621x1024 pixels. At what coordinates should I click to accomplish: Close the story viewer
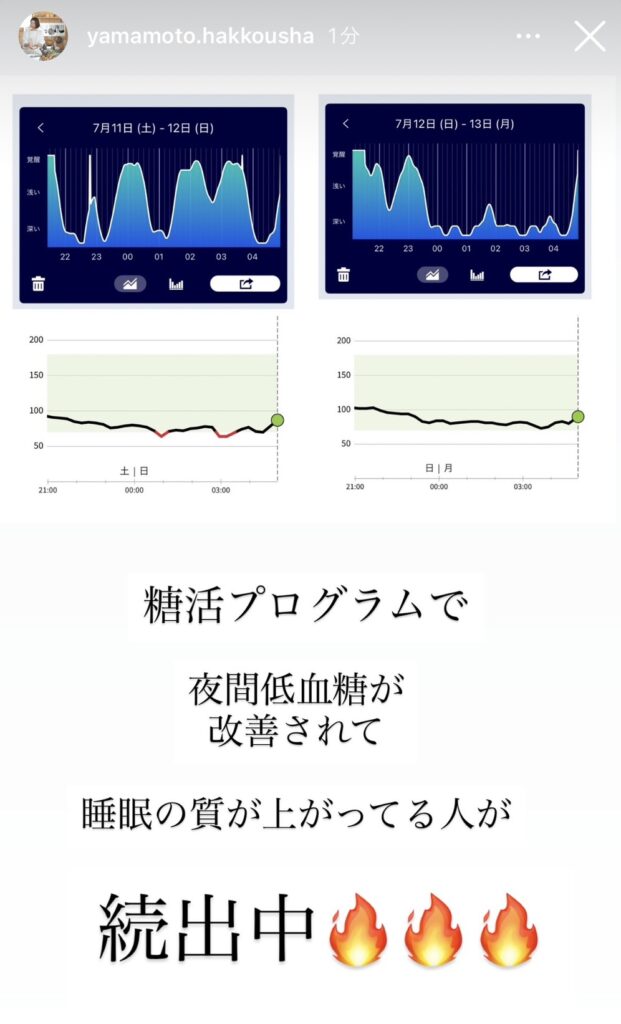589,36
